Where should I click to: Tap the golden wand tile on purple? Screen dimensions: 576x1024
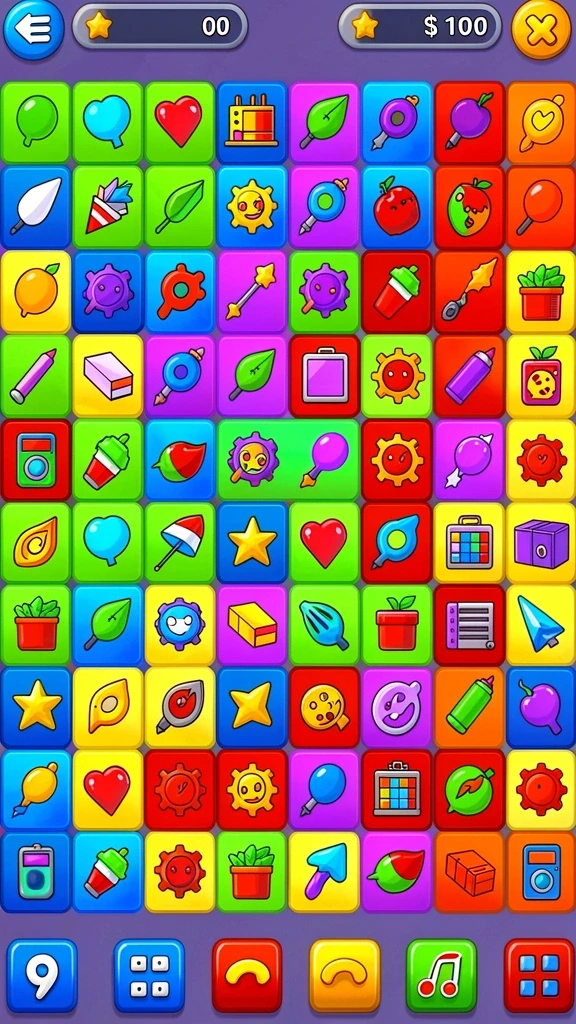coord(252,291)
